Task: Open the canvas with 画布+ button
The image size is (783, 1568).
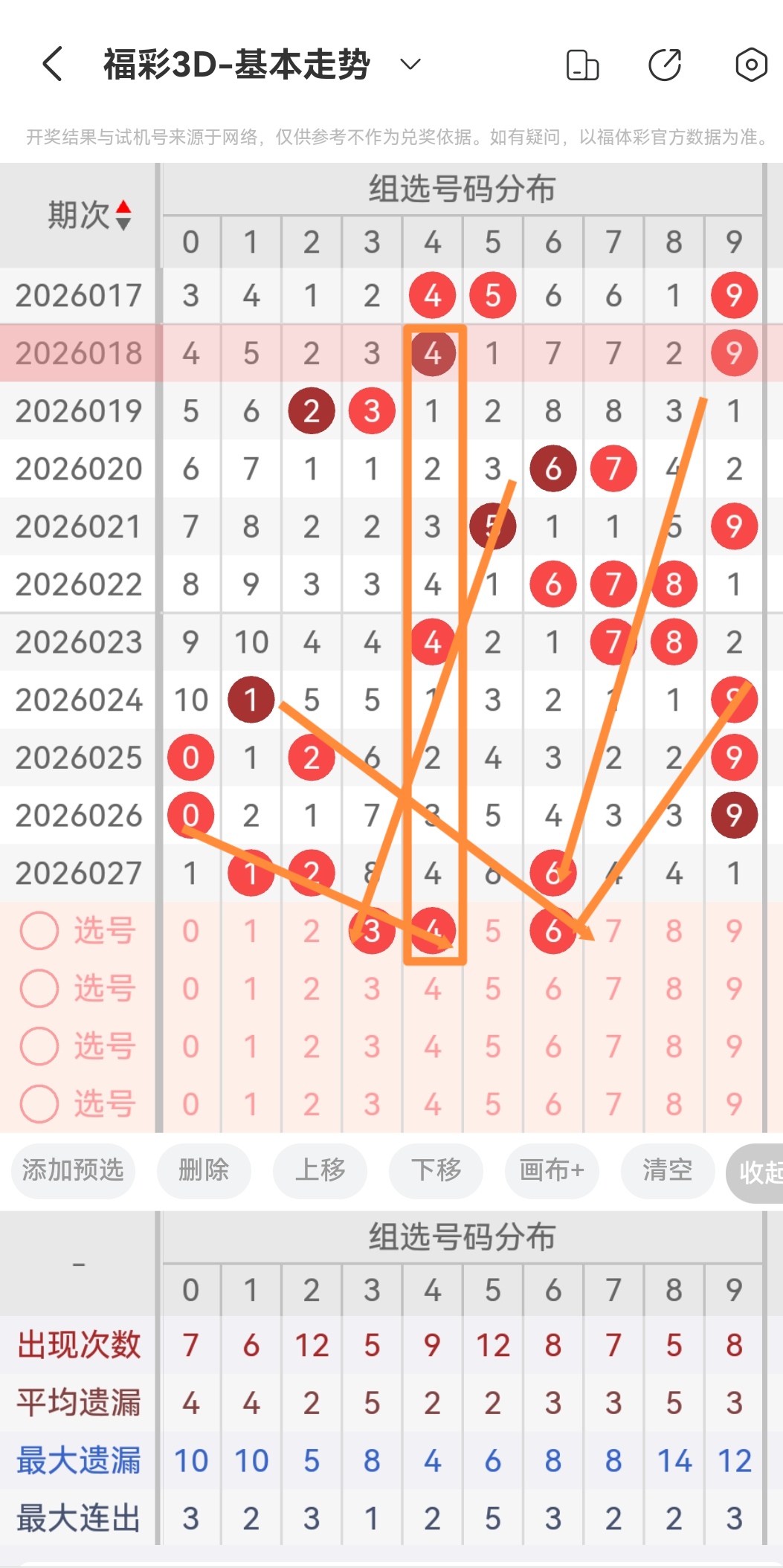Action: (x=552, y=1171)
